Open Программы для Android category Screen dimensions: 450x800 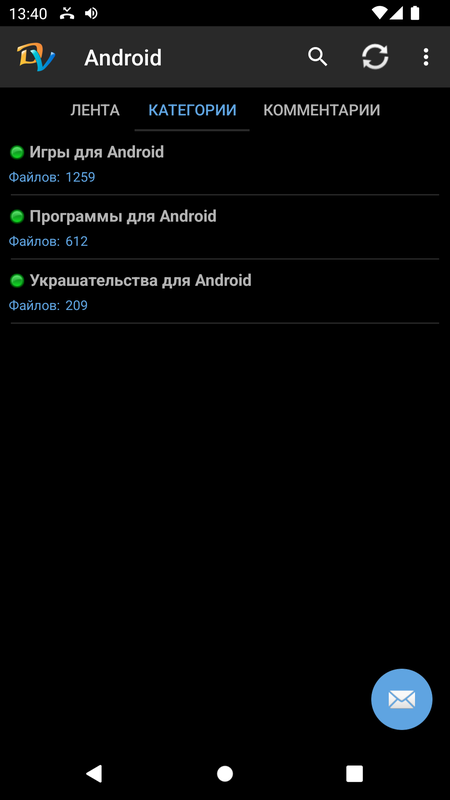224,228
